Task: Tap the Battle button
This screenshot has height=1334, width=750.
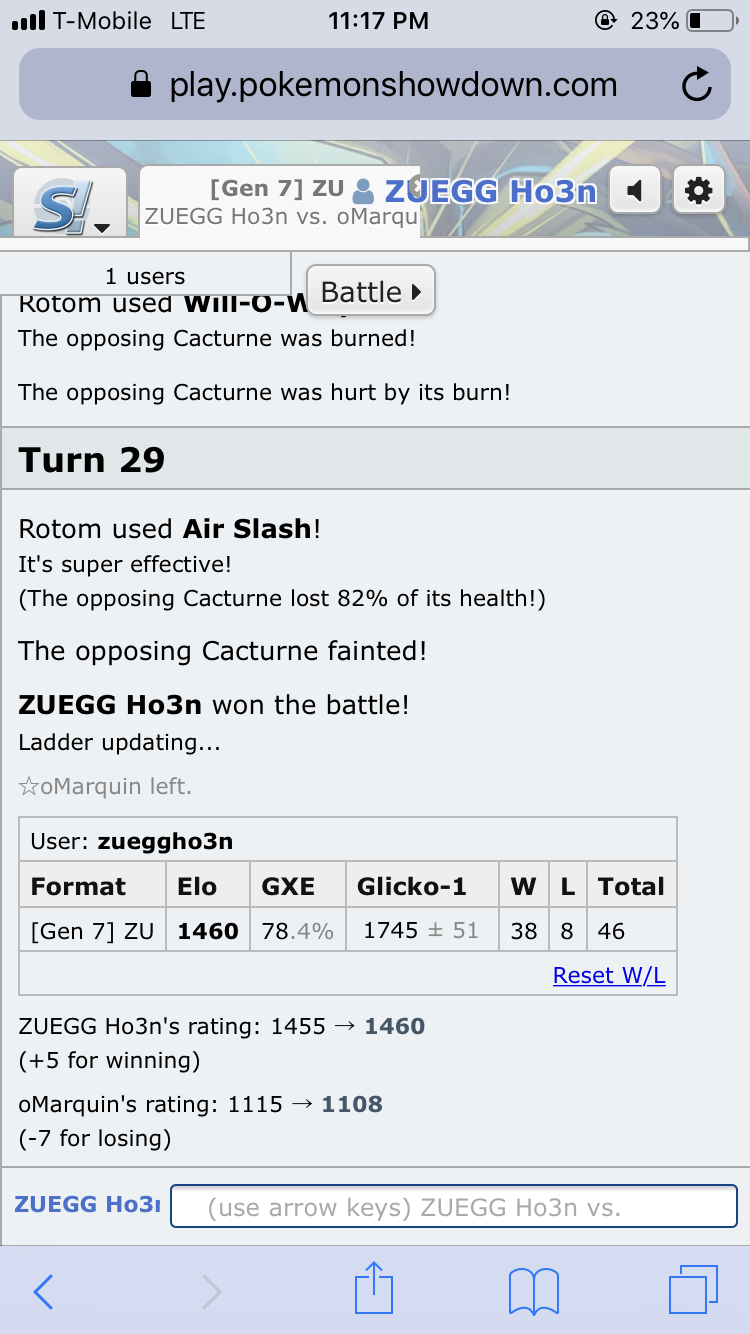Action: [371, 292]
